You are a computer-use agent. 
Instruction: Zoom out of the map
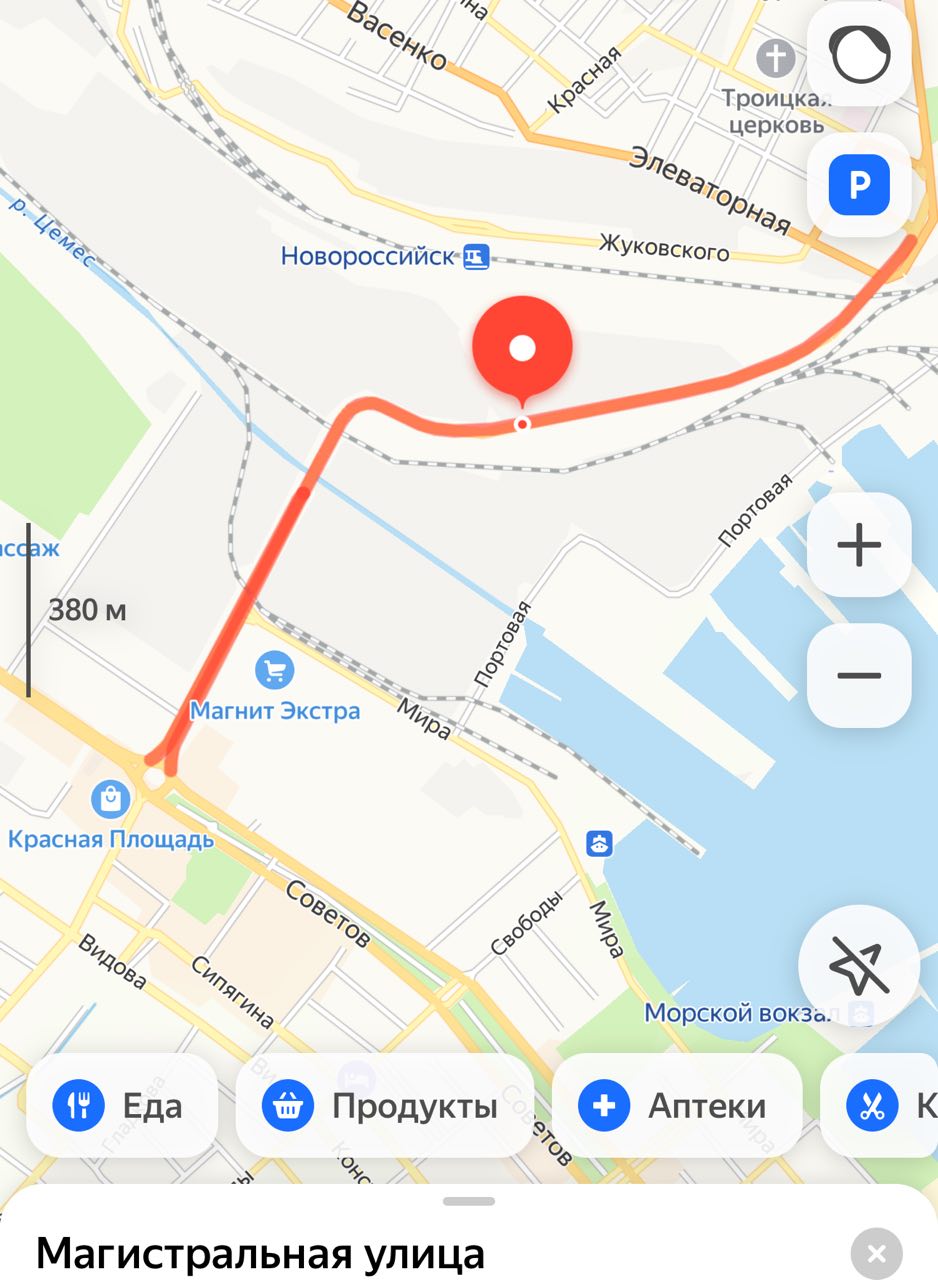[859, 675]
